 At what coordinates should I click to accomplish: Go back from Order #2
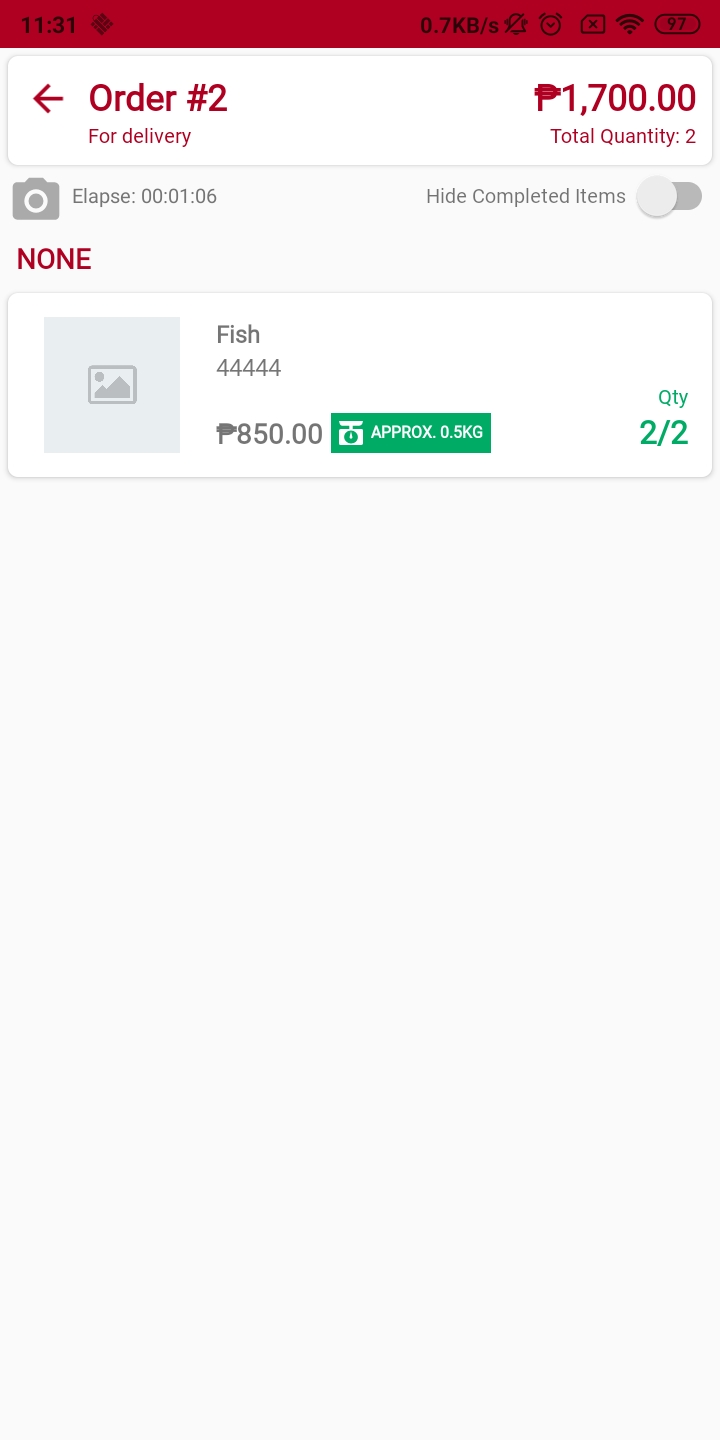(48, 98)
